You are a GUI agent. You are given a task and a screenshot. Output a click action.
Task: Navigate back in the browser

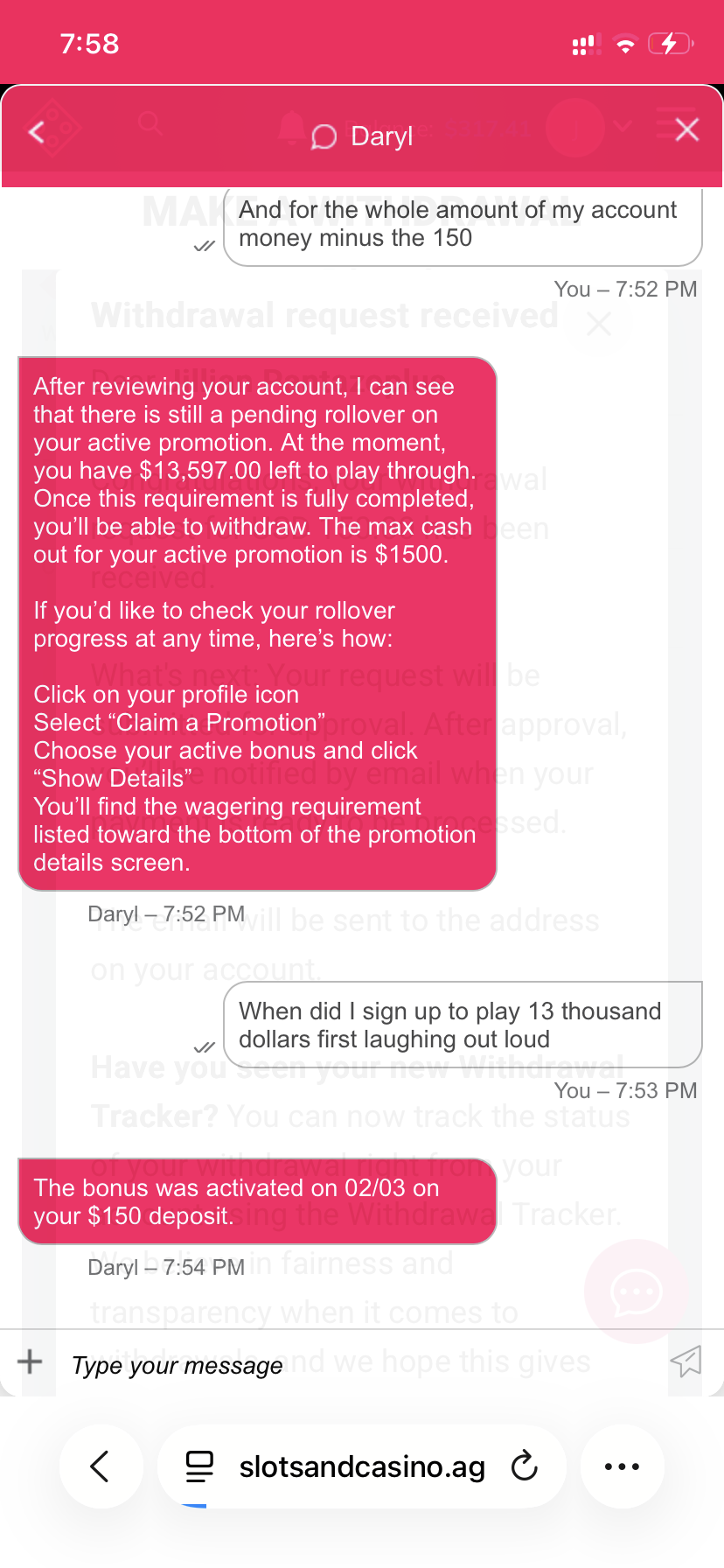point(101,1466)
